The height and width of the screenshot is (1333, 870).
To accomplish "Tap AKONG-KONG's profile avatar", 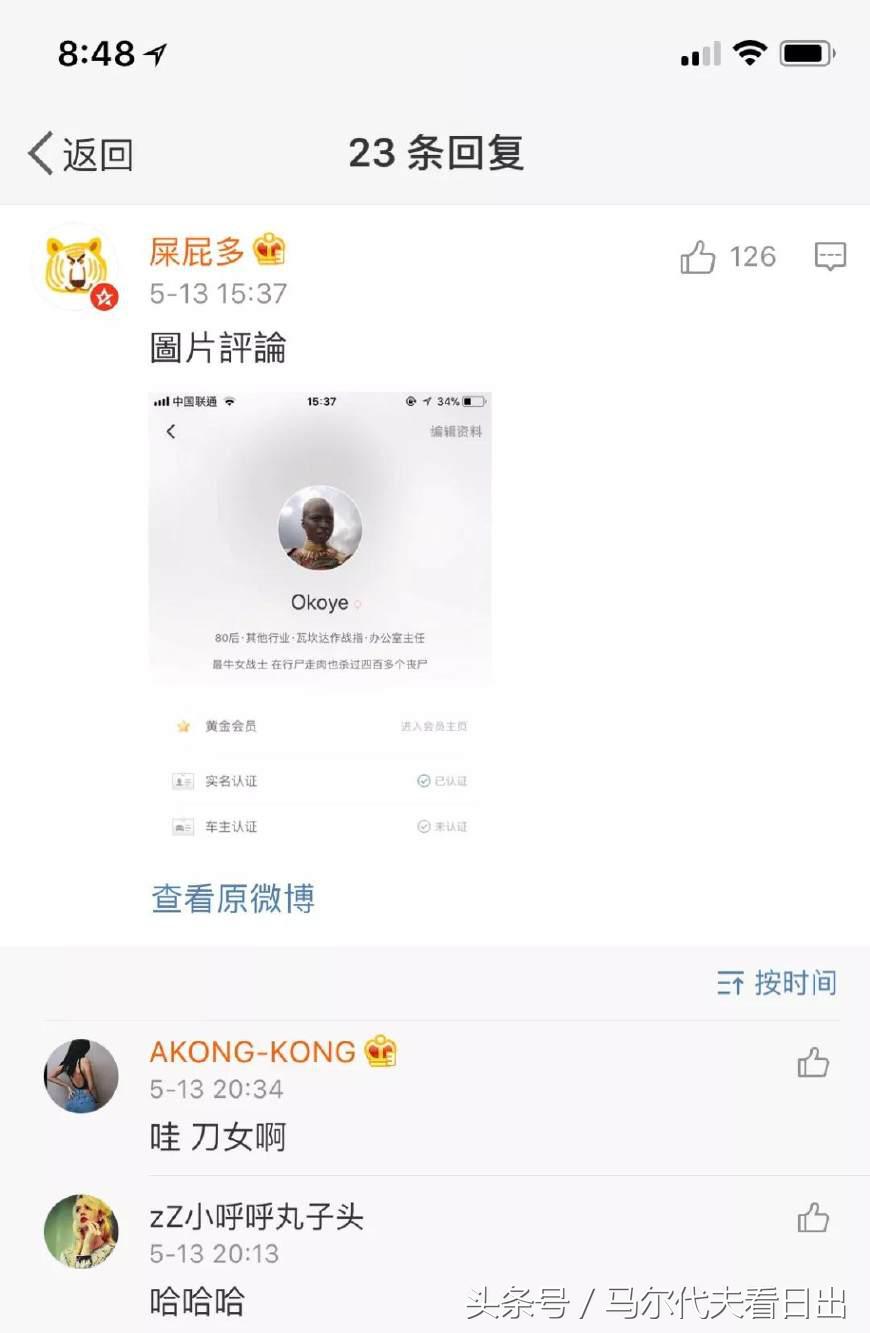I will [x=80, y=1075].
